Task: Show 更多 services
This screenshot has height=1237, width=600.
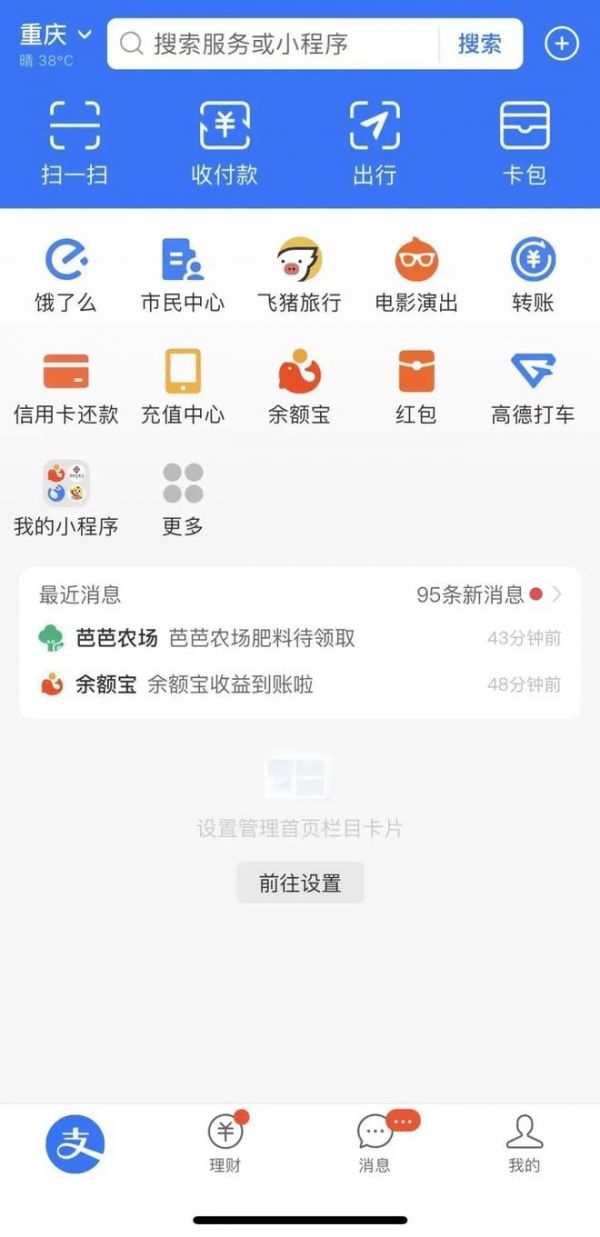Action: [182, 498]
